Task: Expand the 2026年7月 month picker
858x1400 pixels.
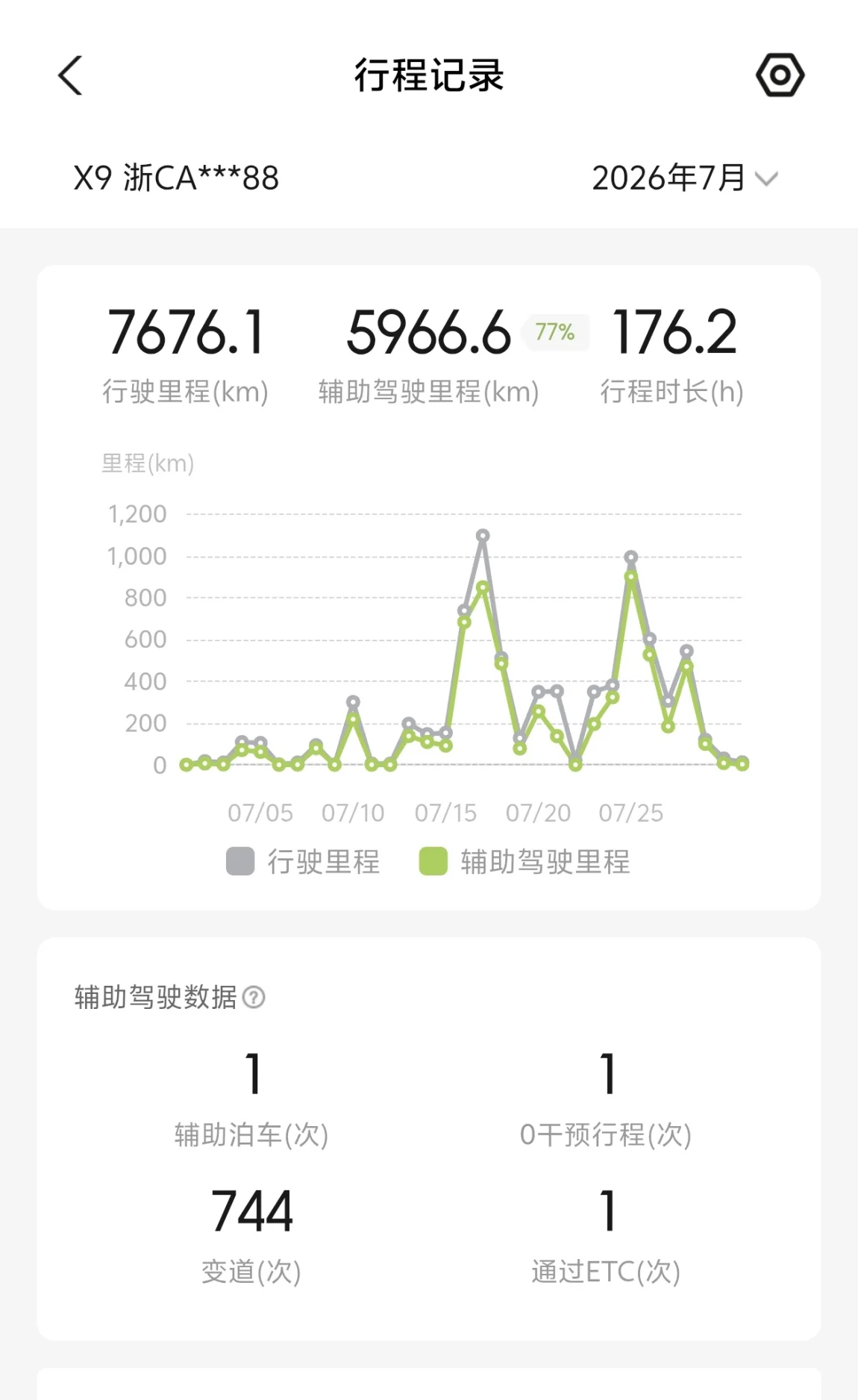Action: click(x=685, y=178)
